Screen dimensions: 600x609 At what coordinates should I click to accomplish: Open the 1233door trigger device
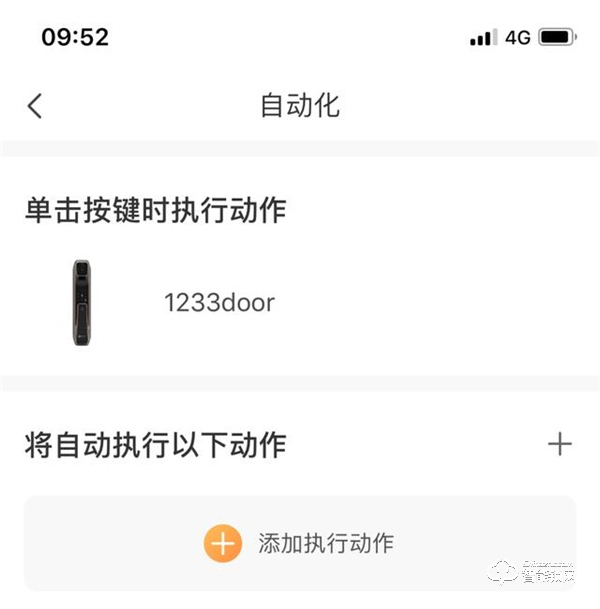click(x=218, y=303)
